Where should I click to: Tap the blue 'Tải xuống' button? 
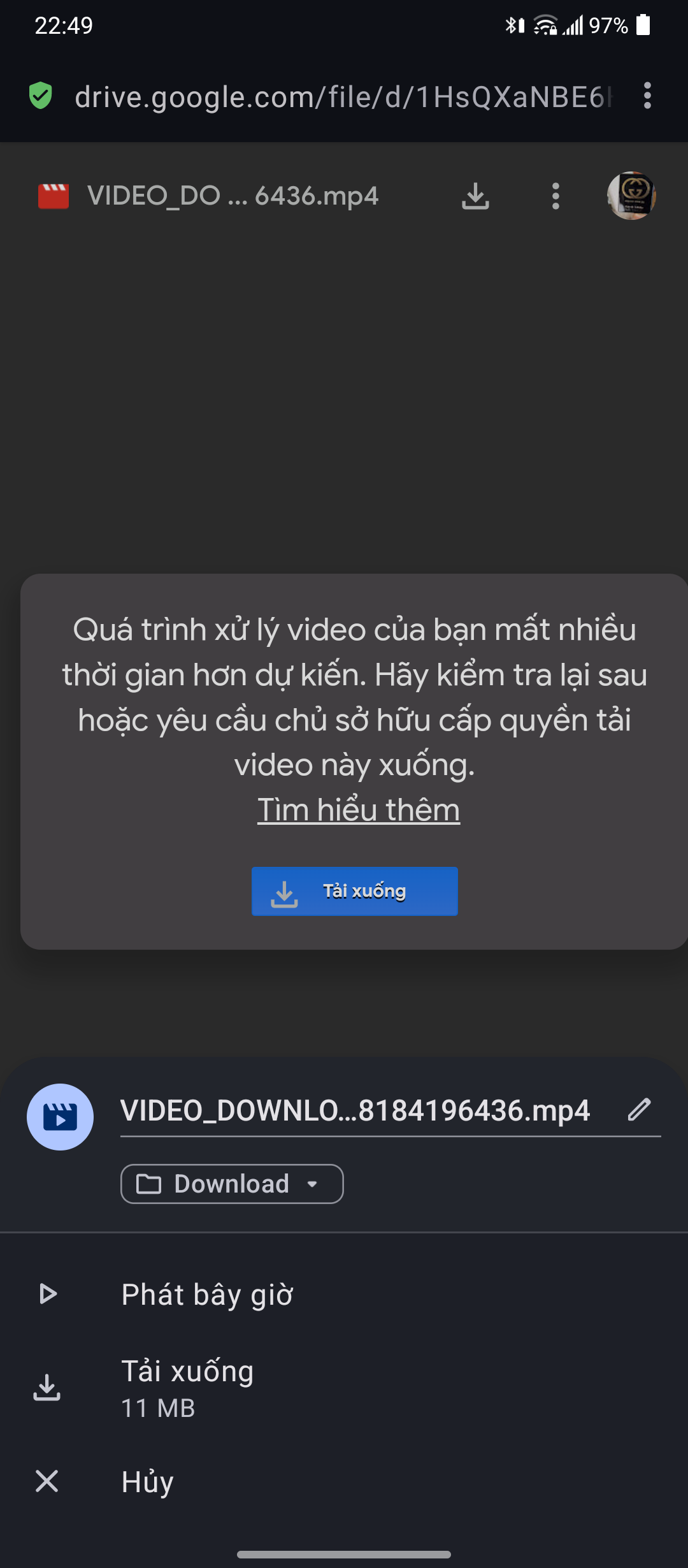click(x=355, y=891)
